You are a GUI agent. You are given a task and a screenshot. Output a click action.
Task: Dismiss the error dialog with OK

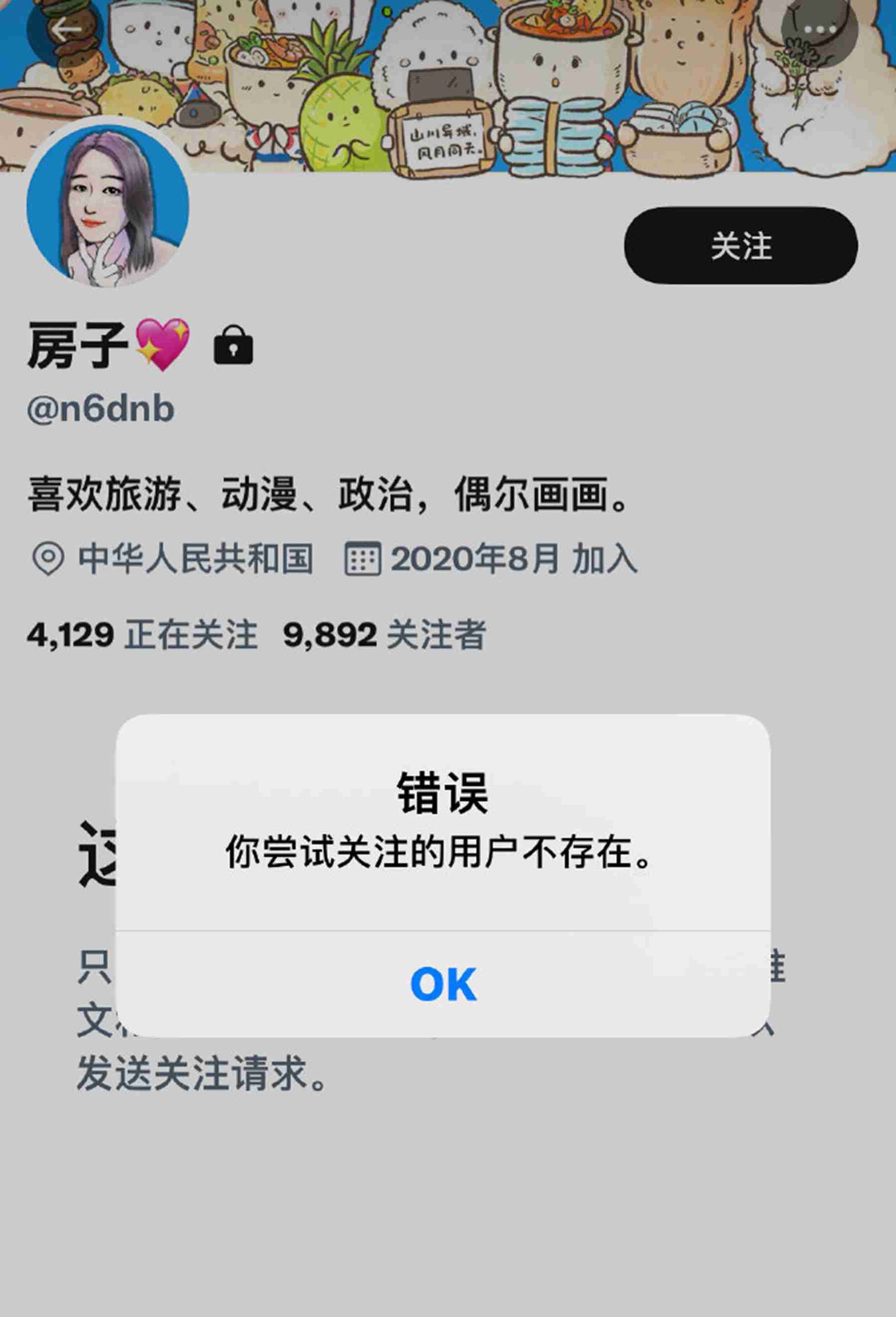click(443, 984)
